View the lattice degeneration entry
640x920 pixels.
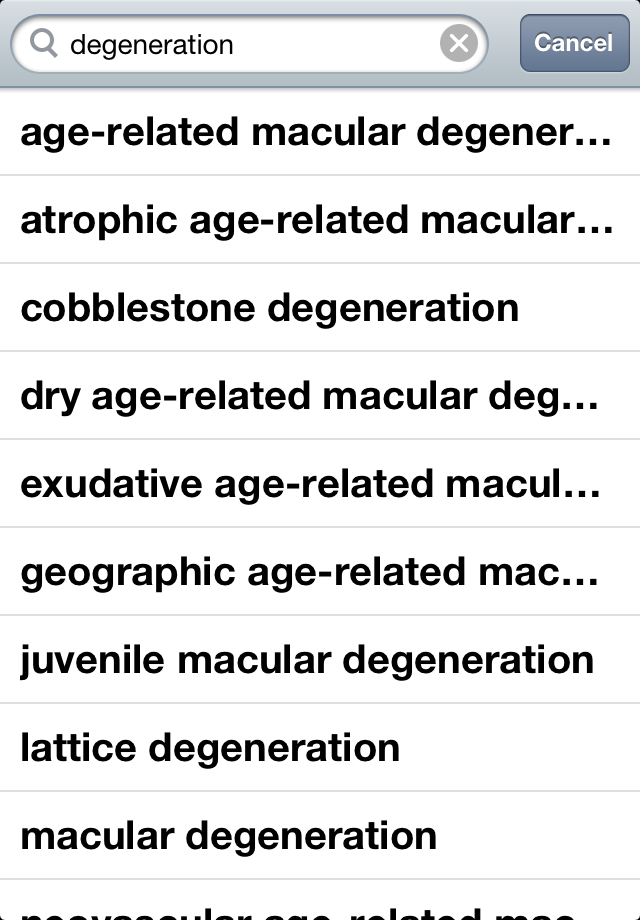210,748
